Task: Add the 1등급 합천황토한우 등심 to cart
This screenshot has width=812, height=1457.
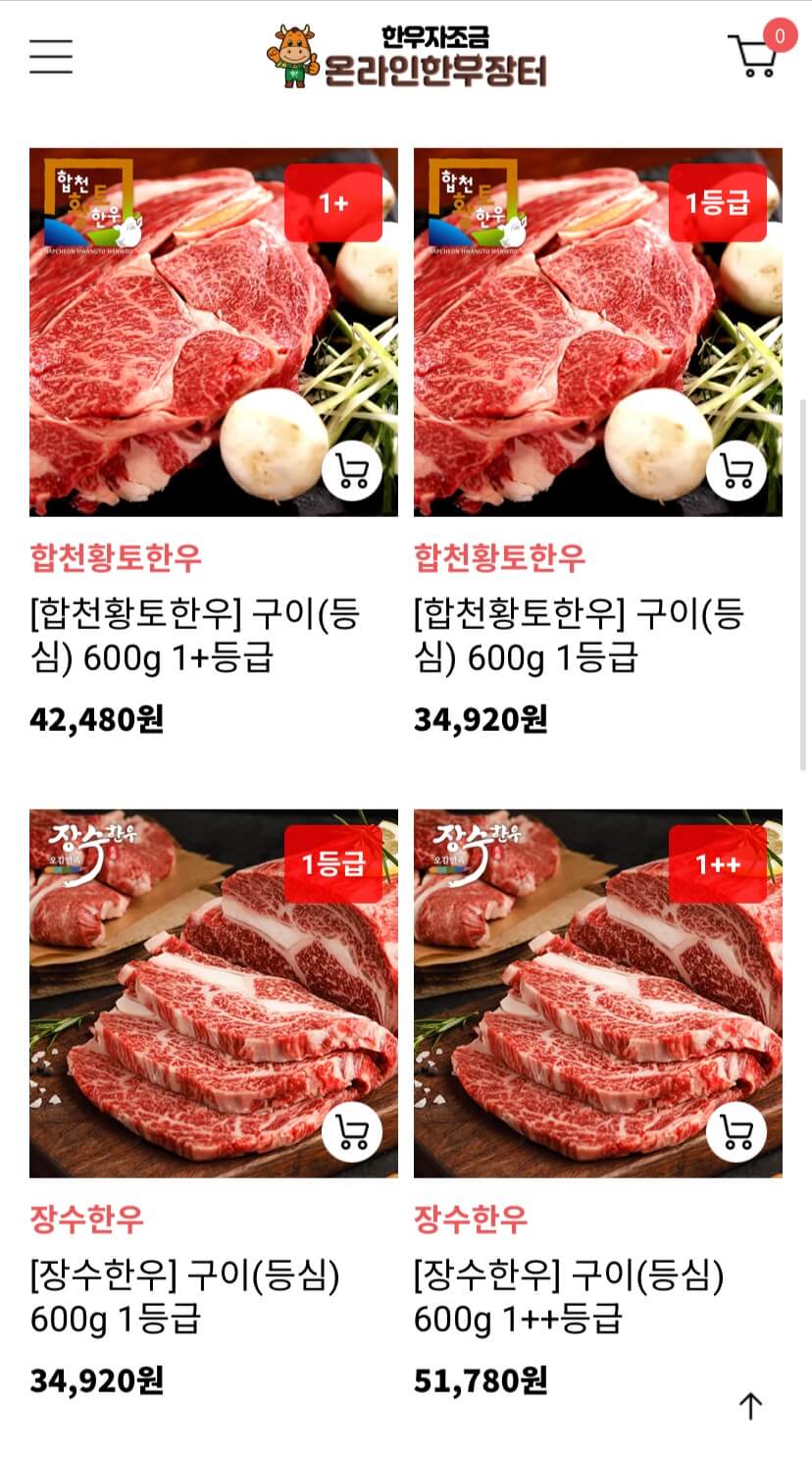Action: [x=736, y=470]
